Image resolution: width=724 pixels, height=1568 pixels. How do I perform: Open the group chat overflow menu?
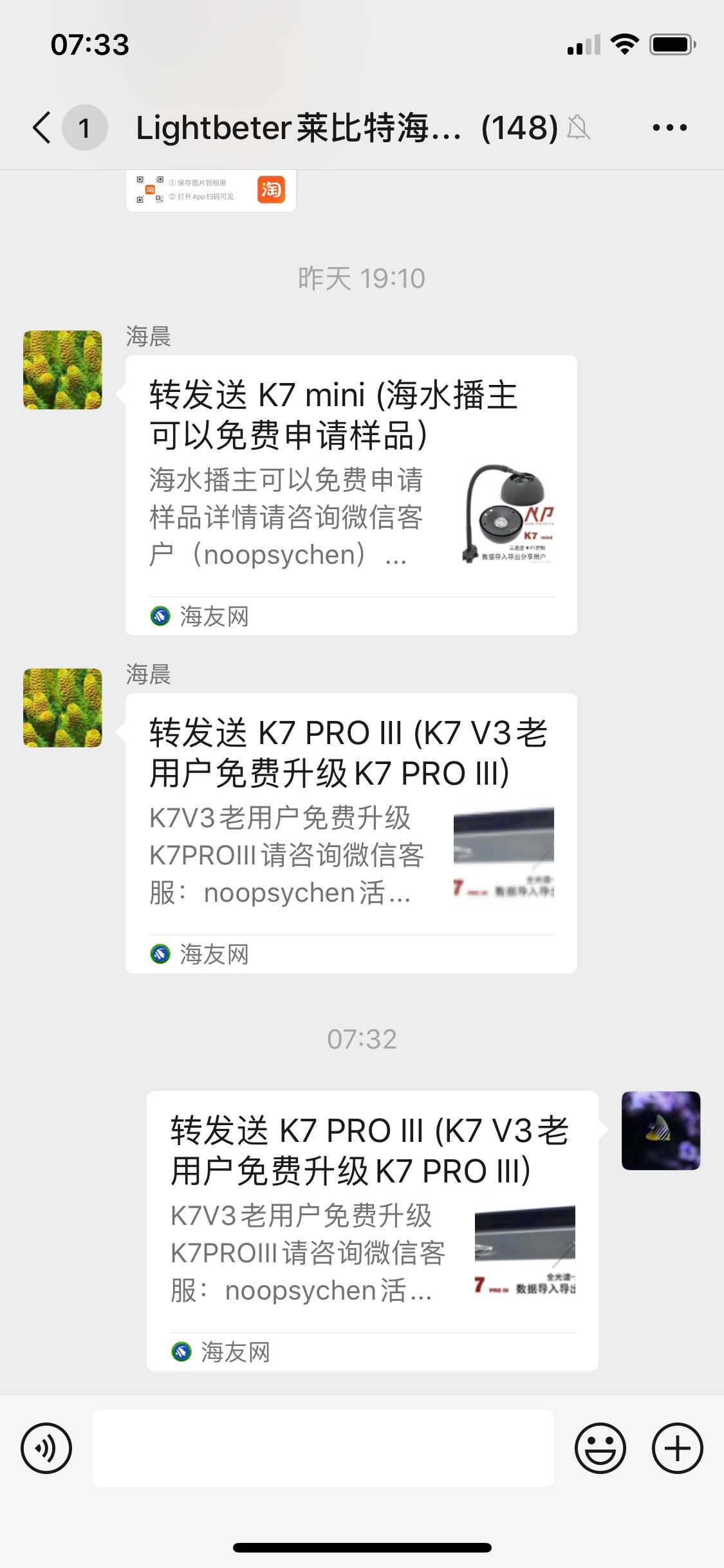click(x=669, y=127)
